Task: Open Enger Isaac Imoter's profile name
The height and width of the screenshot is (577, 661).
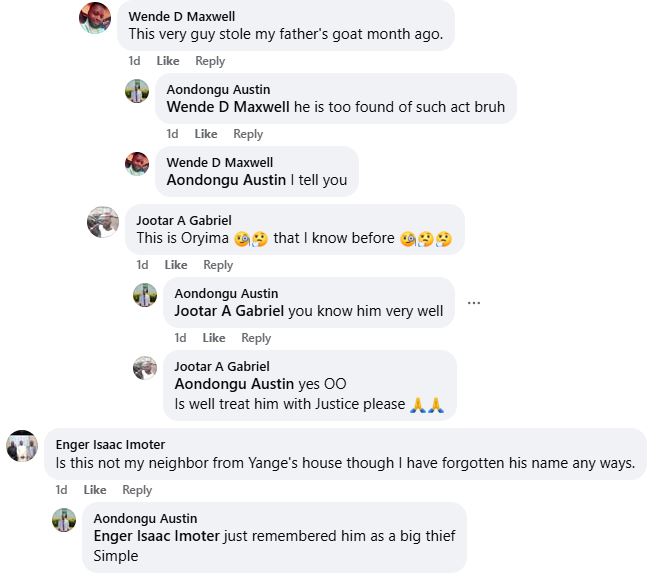Action: (110, 444)
